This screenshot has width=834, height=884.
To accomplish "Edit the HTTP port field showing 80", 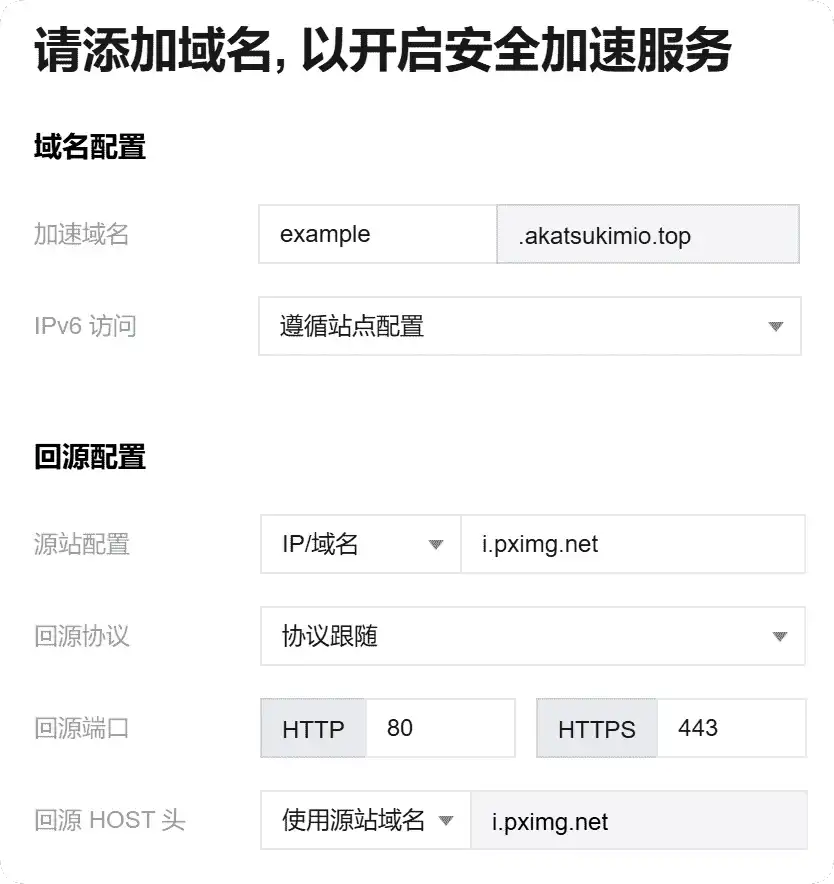I will pos(440,728).
